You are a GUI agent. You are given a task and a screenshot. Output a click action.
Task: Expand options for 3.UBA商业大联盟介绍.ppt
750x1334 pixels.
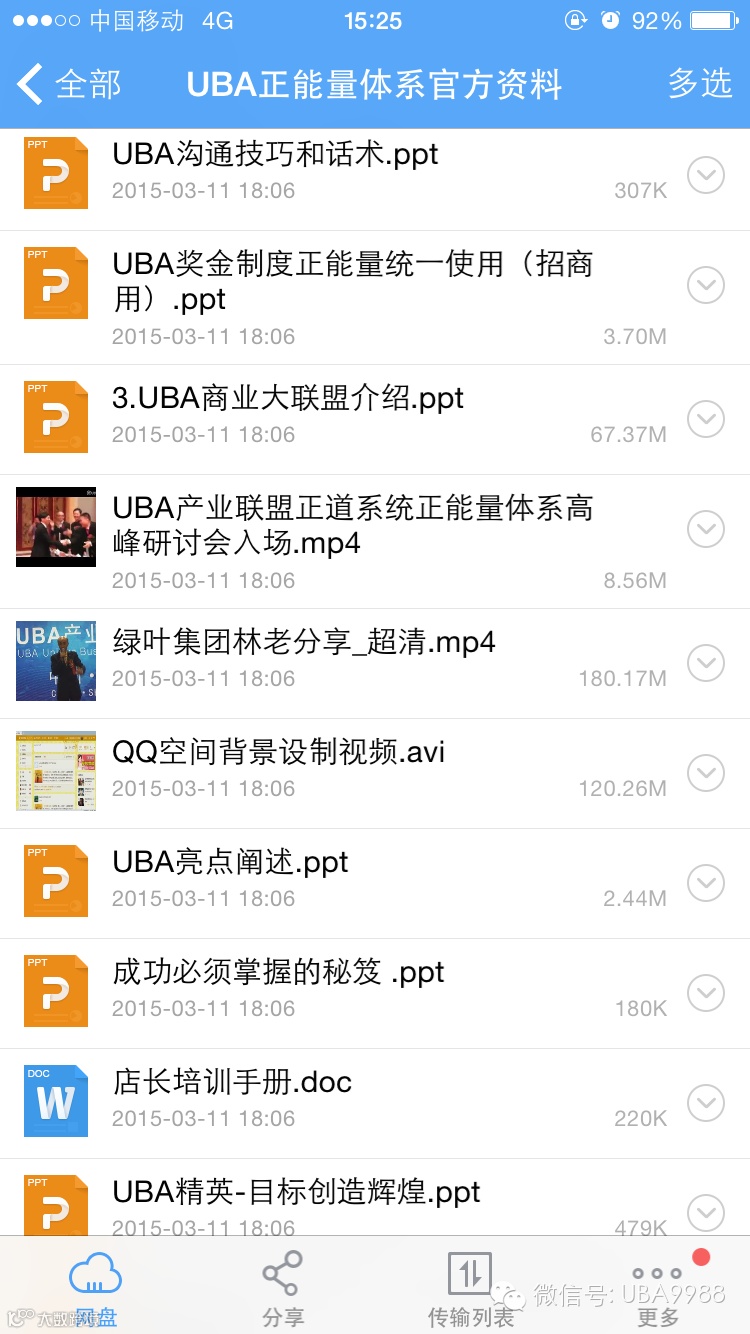click(x=706, y=420)
